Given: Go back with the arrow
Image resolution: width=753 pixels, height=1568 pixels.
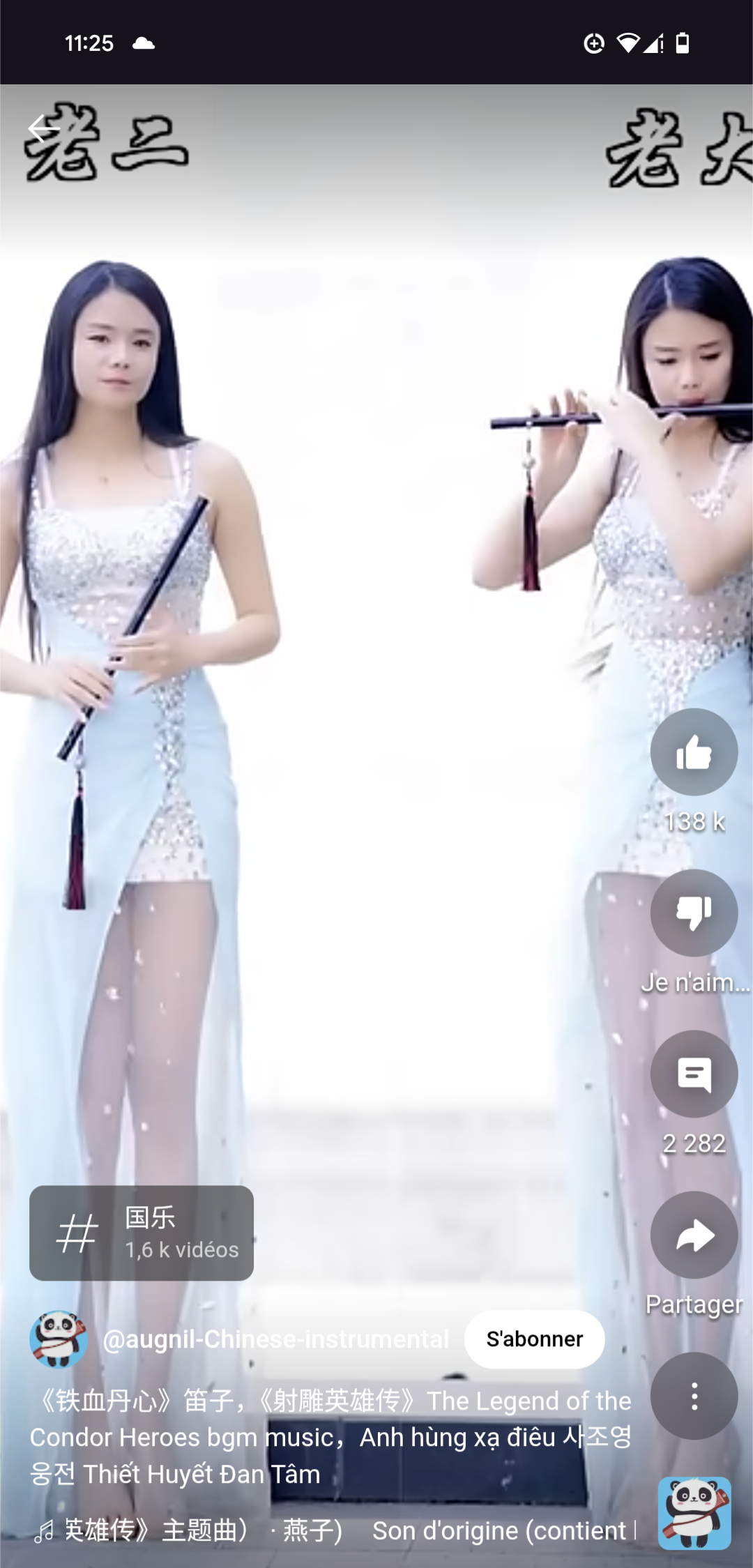Looking at the screenshot, I should (43, 128).
